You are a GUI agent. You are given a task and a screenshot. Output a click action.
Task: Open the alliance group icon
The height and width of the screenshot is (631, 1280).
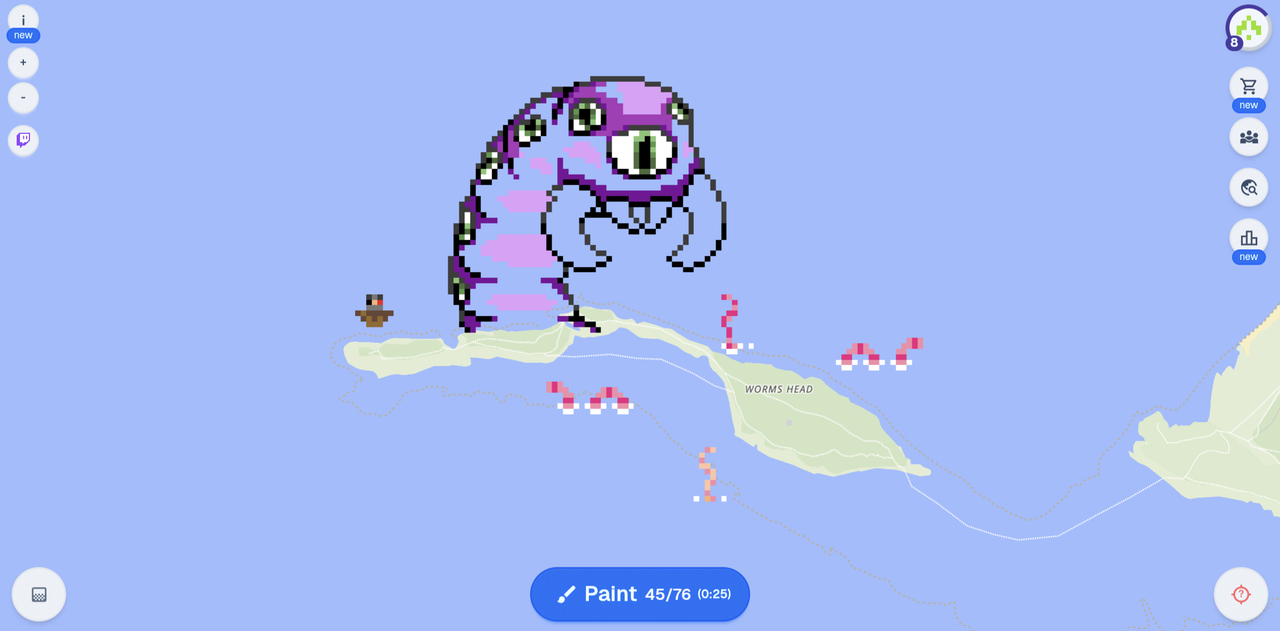tap(1248, 137)
